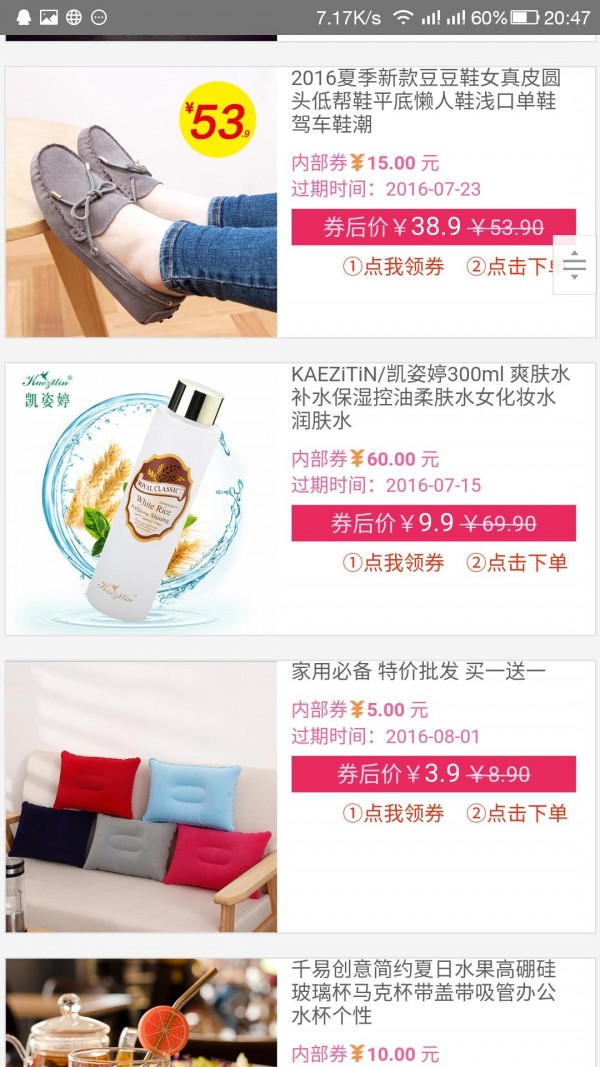Open the grey loafers product image

coord(141,202)
